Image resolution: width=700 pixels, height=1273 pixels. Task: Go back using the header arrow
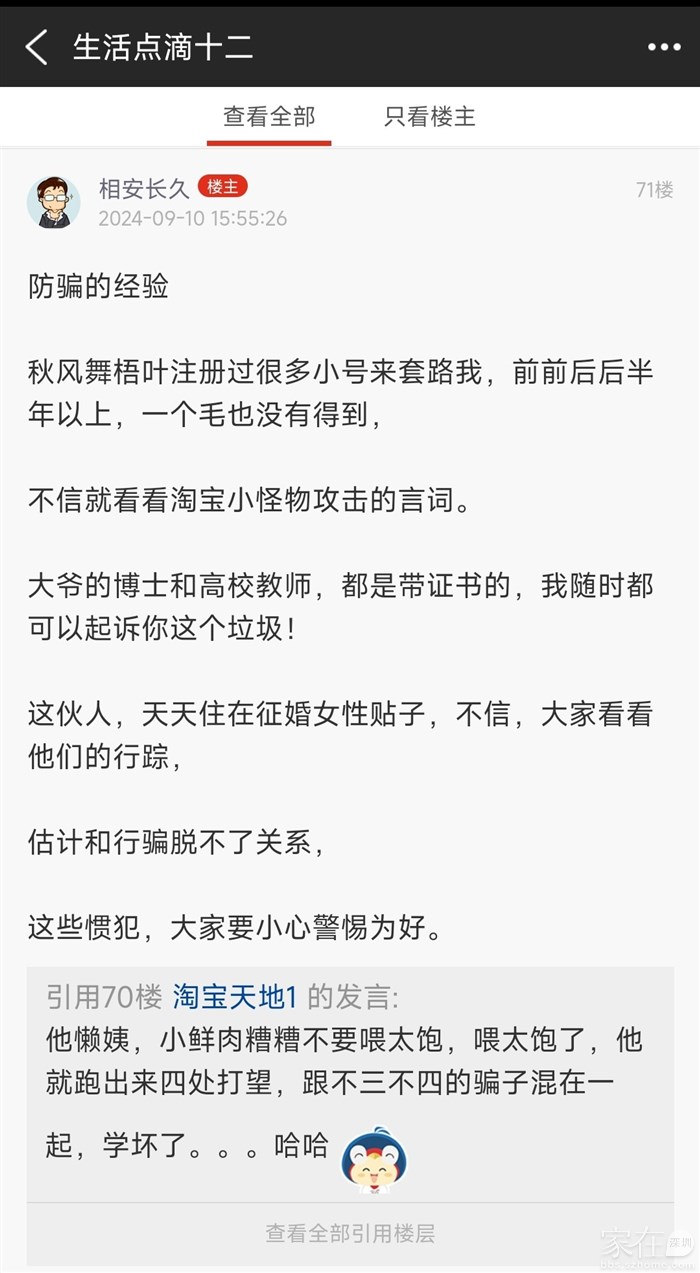click(x=37, y=47)
